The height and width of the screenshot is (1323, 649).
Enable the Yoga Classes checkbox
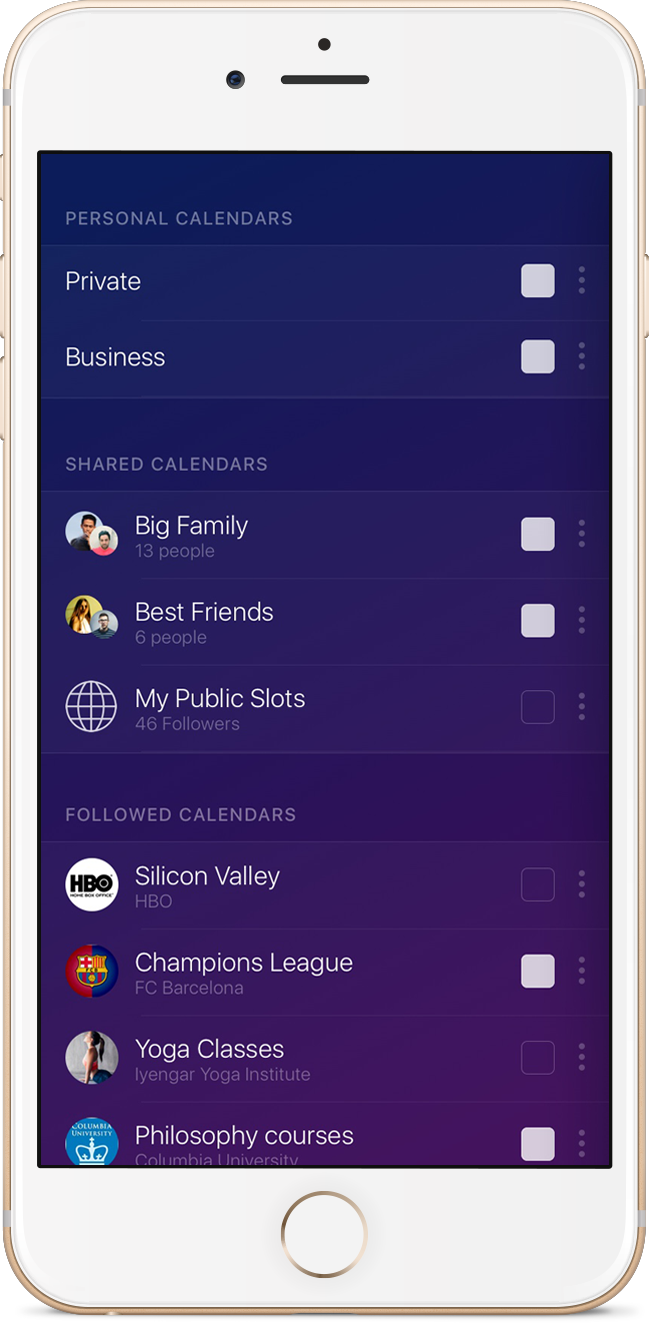(x=538, y=1058)
